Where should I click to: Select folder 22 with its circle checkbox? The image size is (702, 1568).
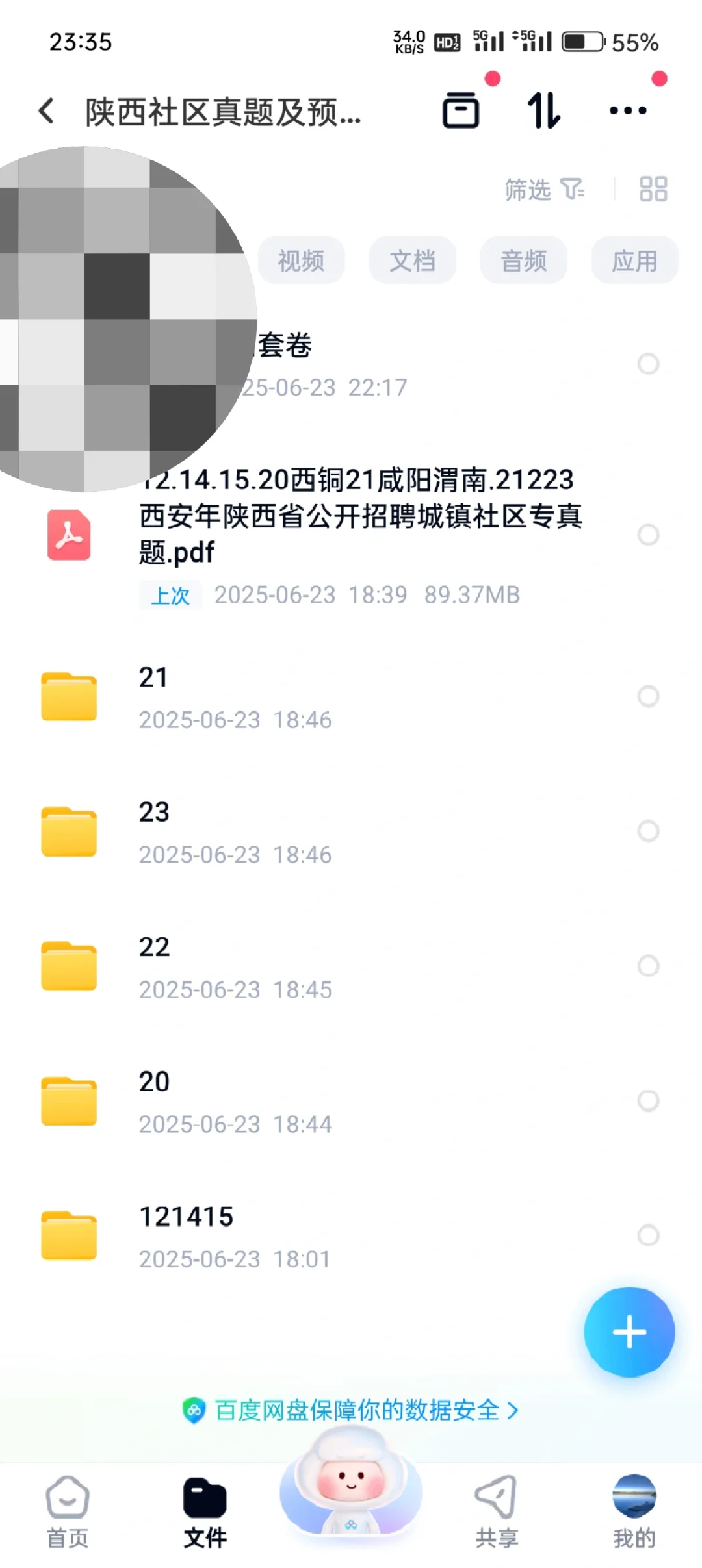pyautogui.click(x=648, y=966)
